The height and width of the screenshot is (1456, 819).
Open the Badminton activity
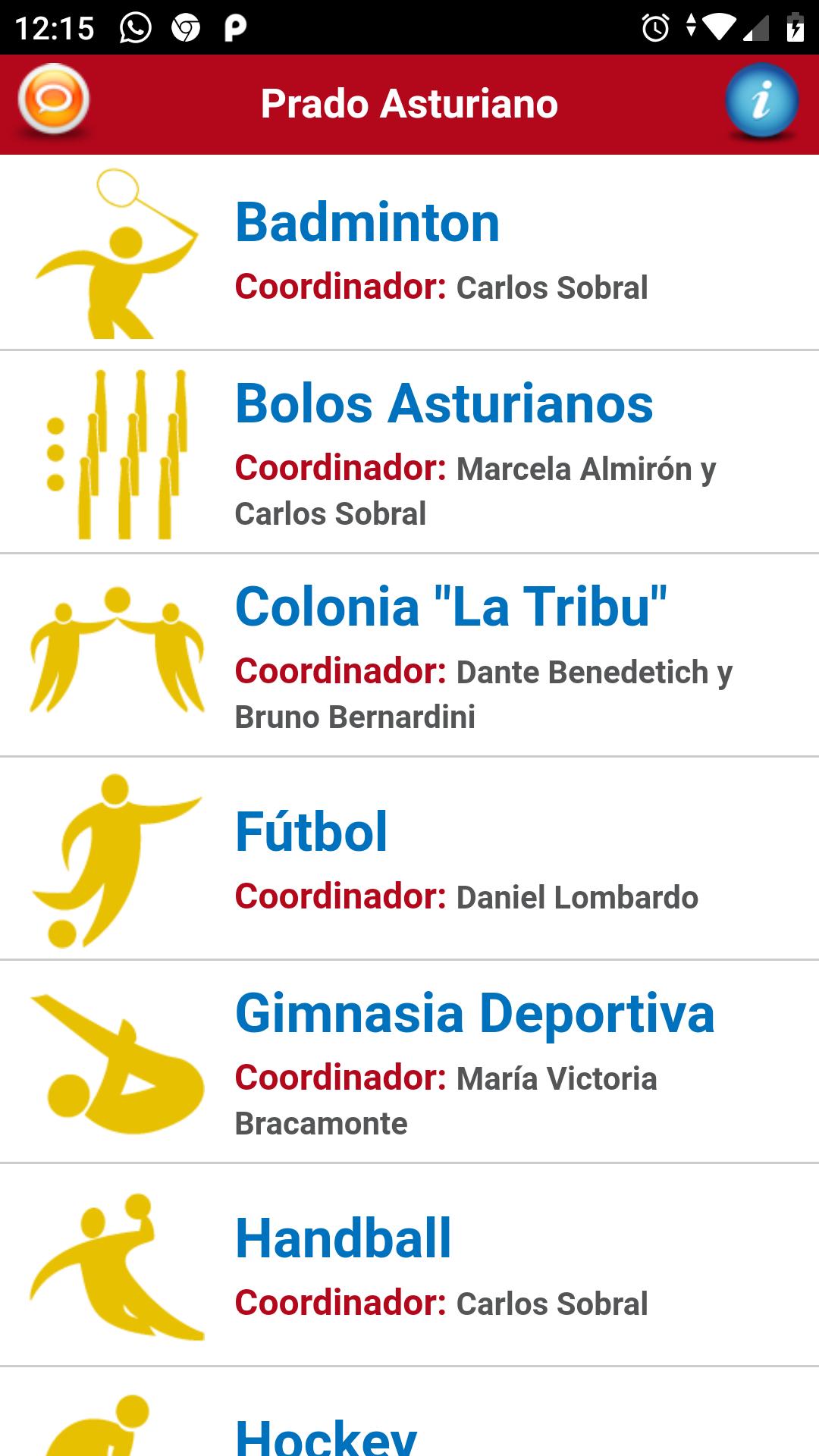tap(409, 252)
